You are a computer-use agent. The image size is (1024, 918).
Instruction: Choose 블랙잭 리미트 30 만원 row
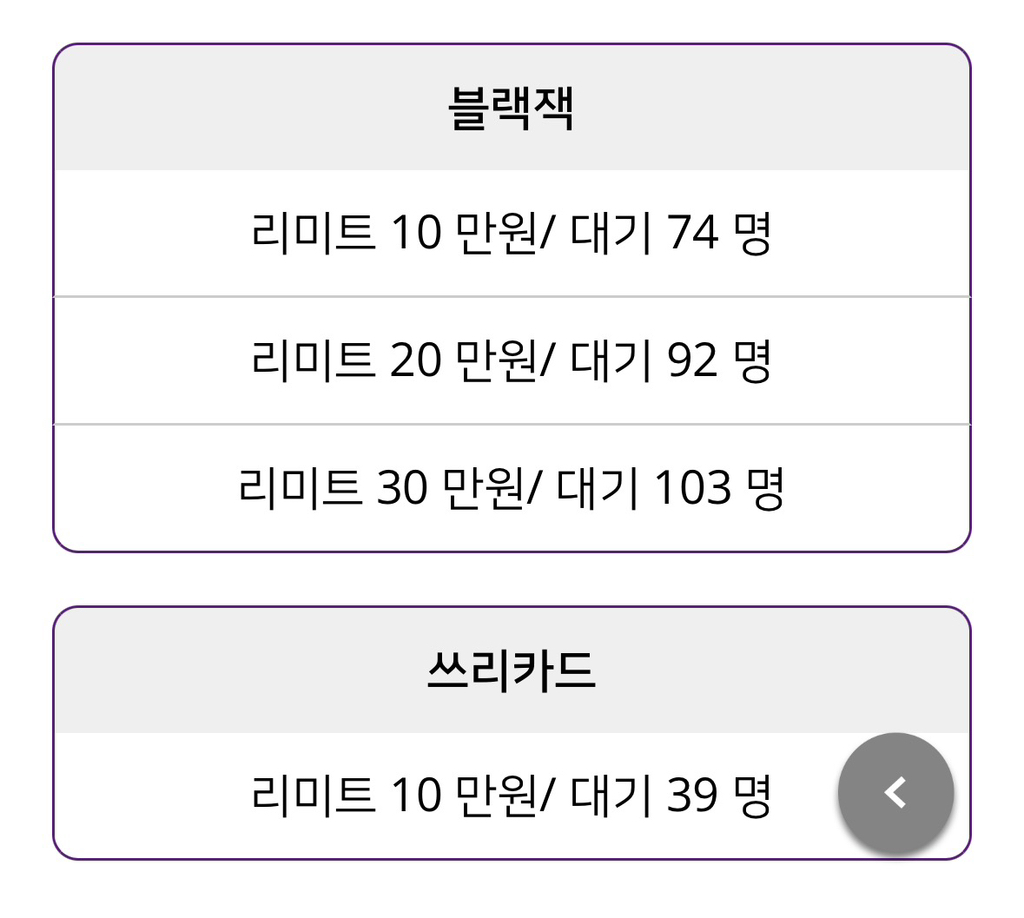point(511,488)
